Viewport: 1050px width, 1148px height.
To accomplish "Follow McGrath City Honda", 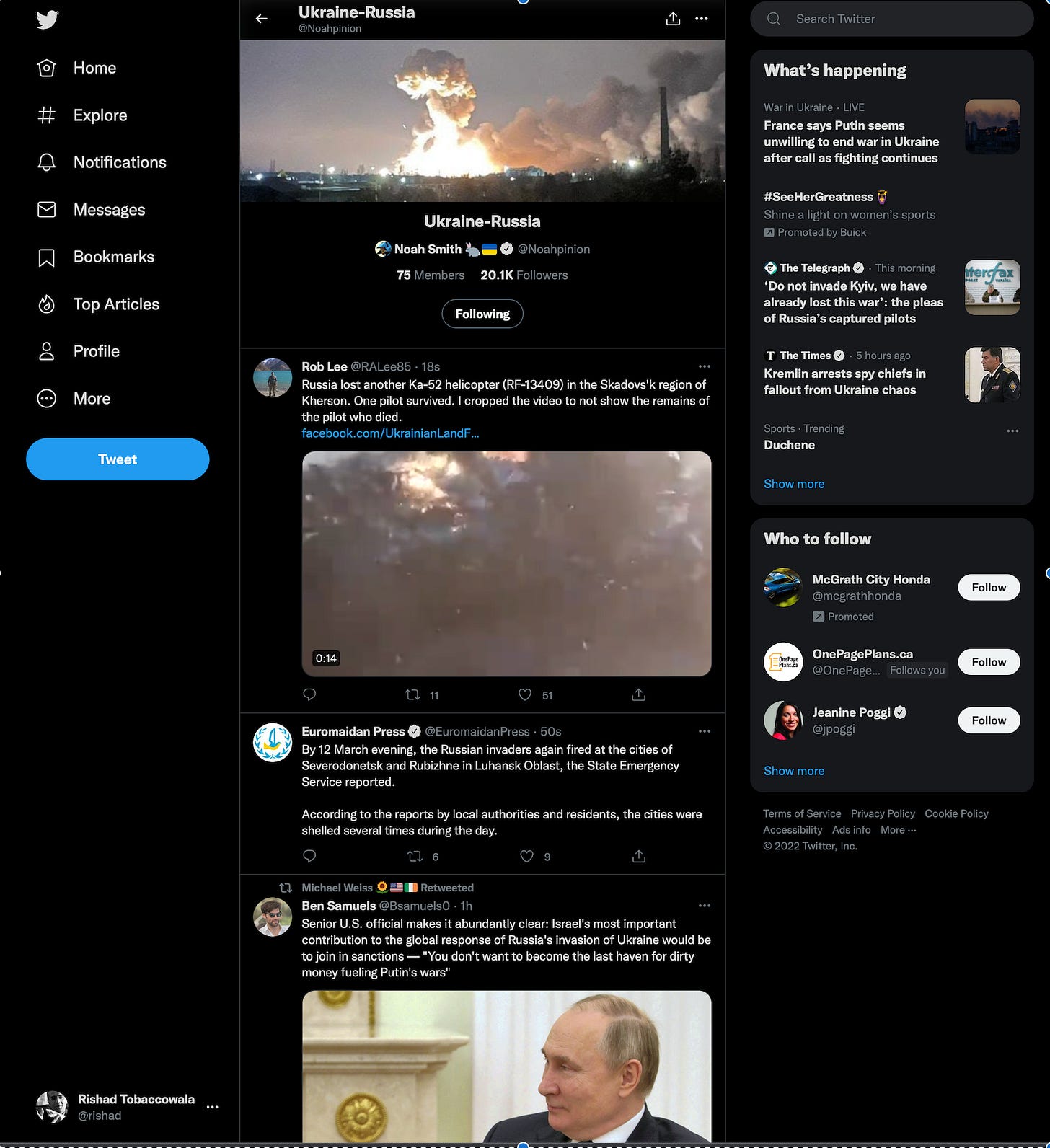I will (988, 588).
